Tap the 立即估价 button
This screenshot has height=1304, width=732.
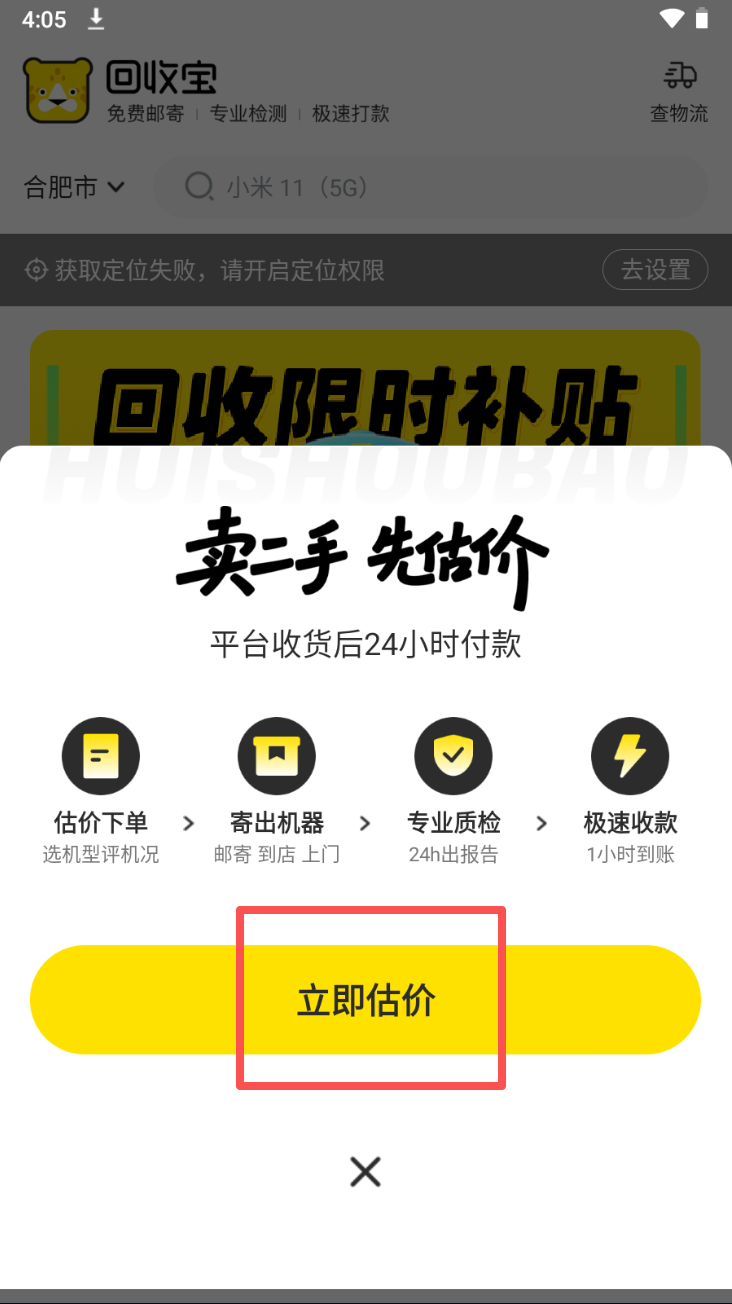click(366, 999)
